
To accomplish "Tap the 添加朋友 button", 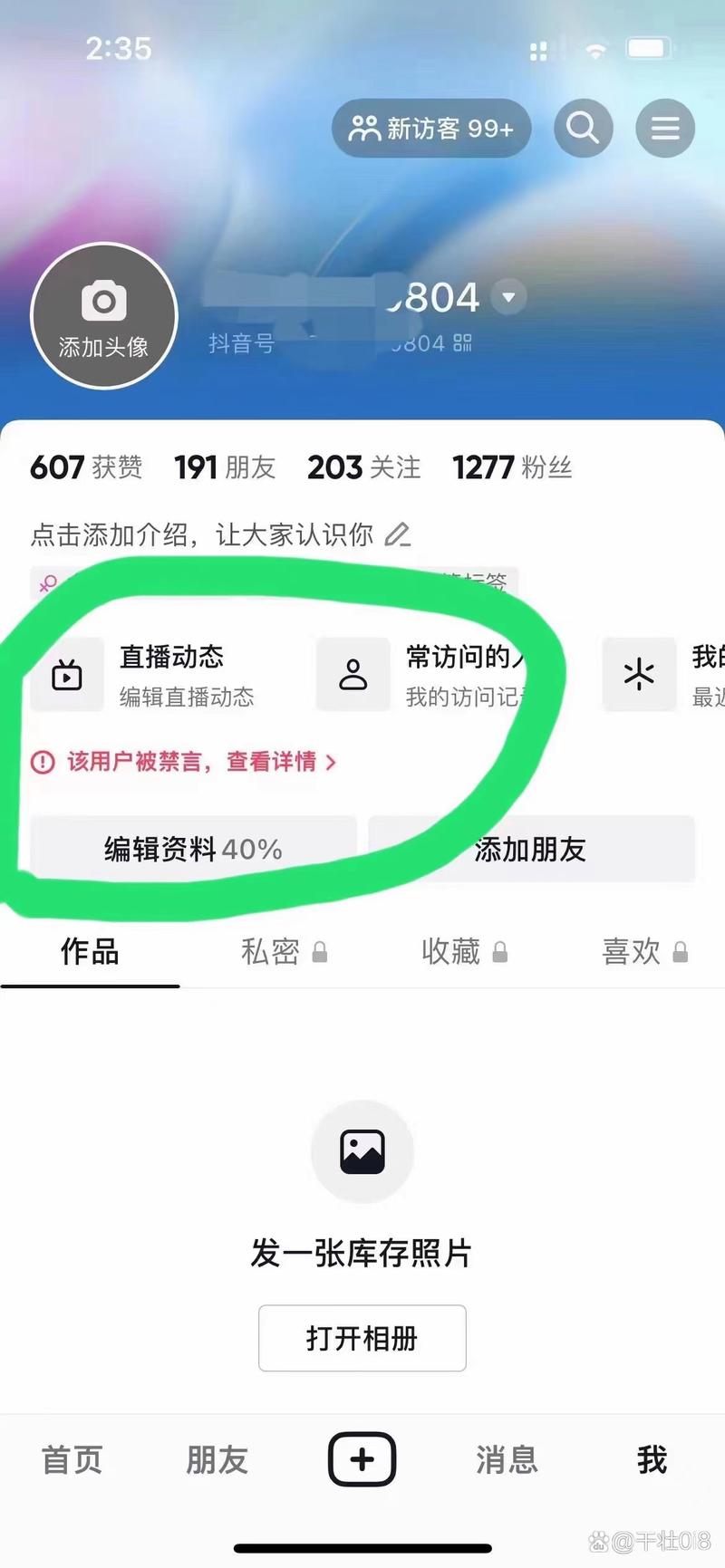I will (x=529, y=849).
